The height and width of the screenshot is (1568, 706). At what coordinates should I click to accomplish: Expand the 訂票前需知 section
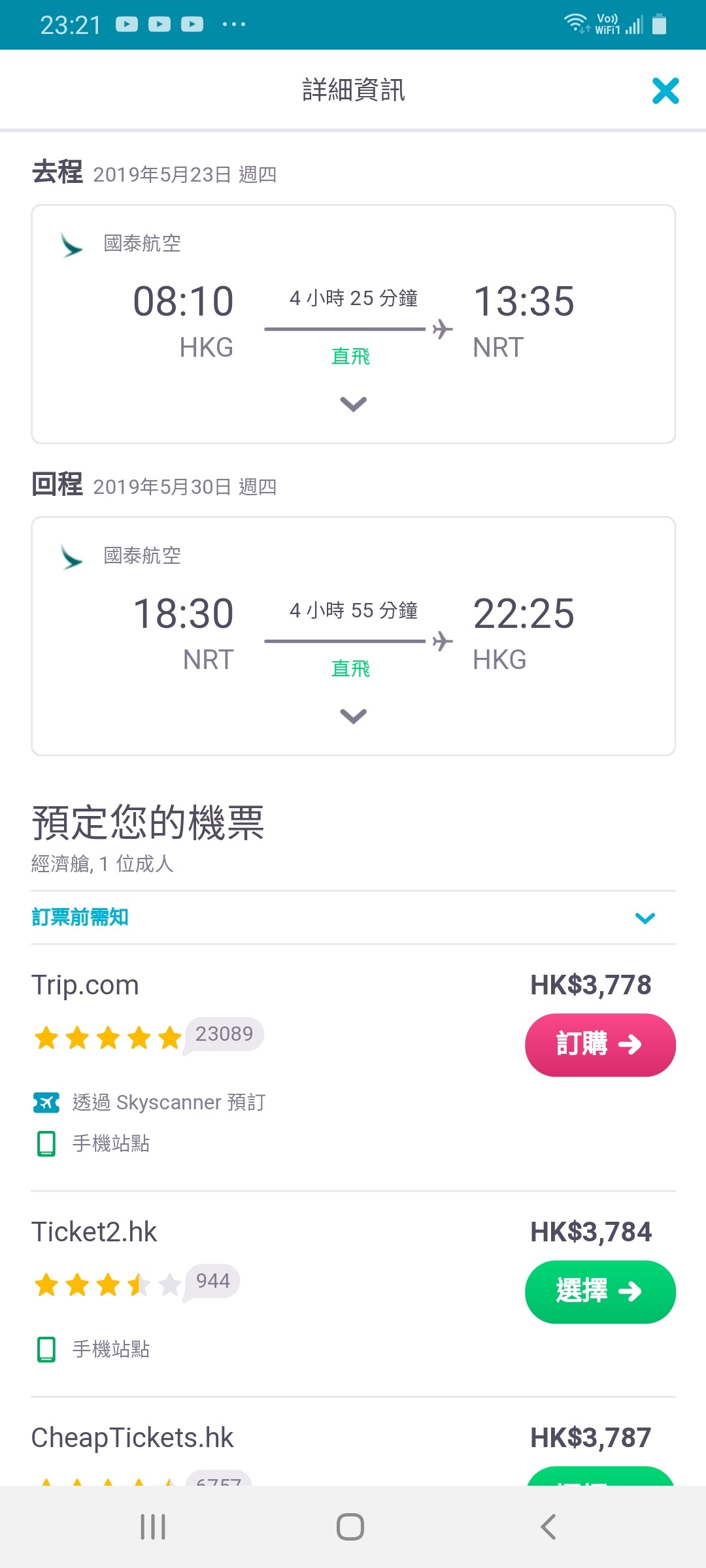[353, 917]
